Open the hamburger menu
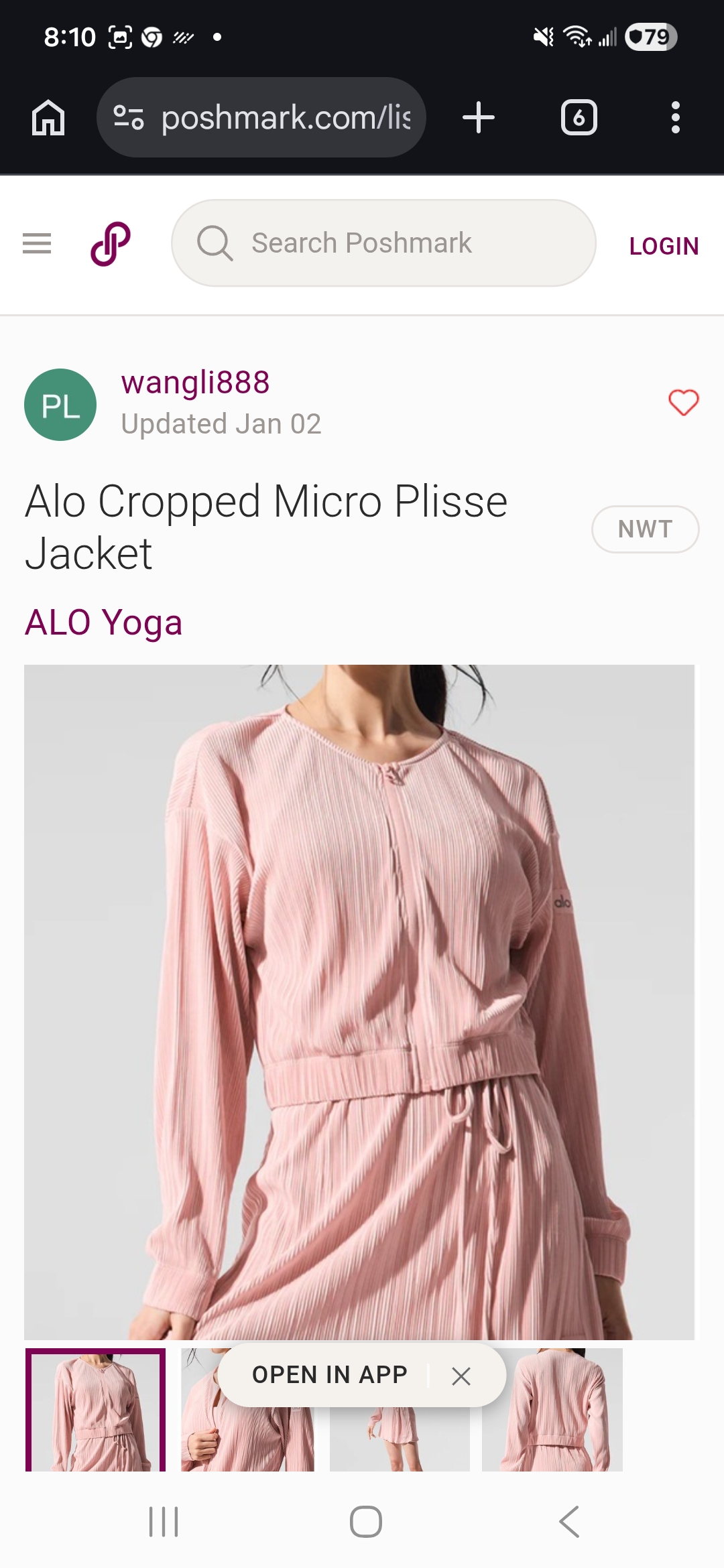The height and width of the screenshot is (1568, 724). pyautogui.click(x=37, y=243)
